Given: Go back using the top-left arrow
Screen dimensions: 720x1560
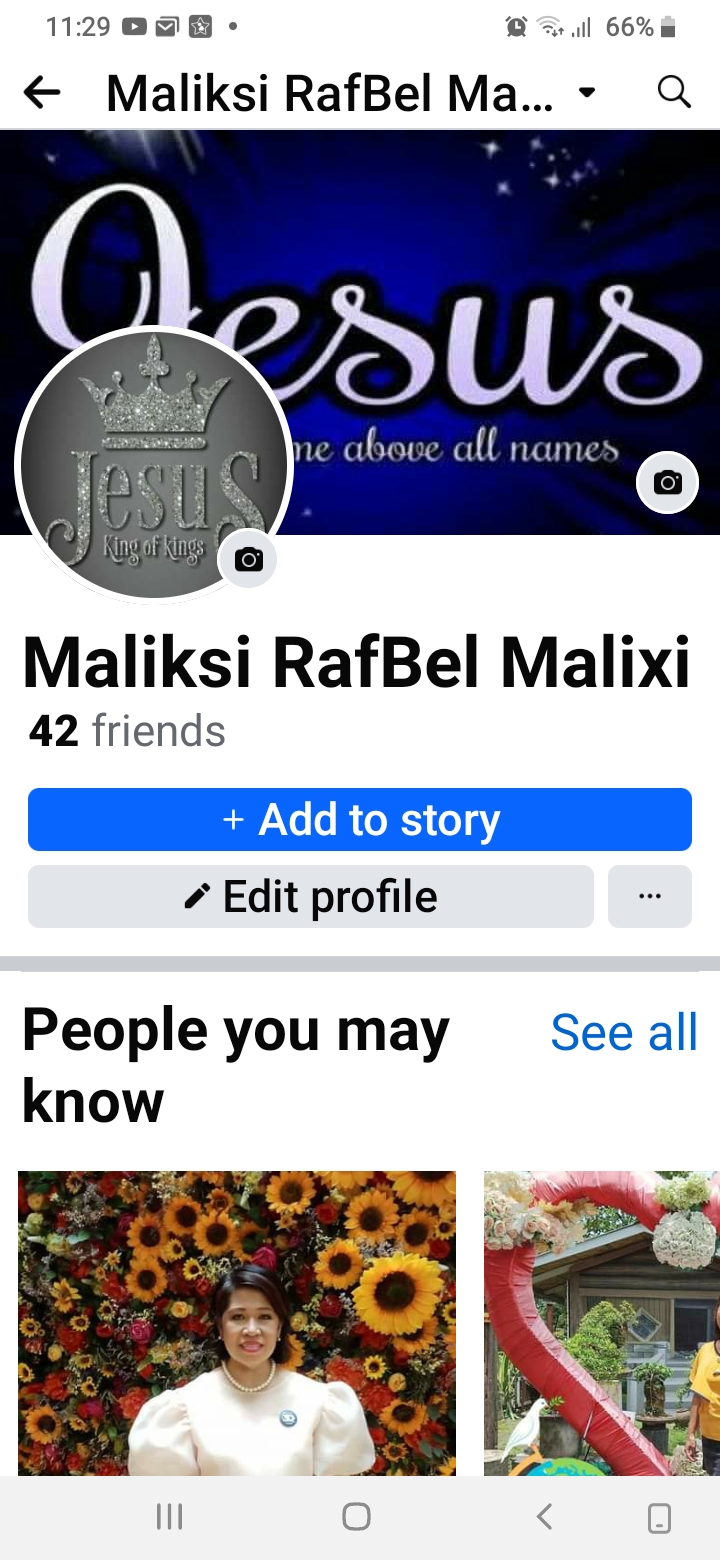Looking at the screenshot, I should (42, 93).
